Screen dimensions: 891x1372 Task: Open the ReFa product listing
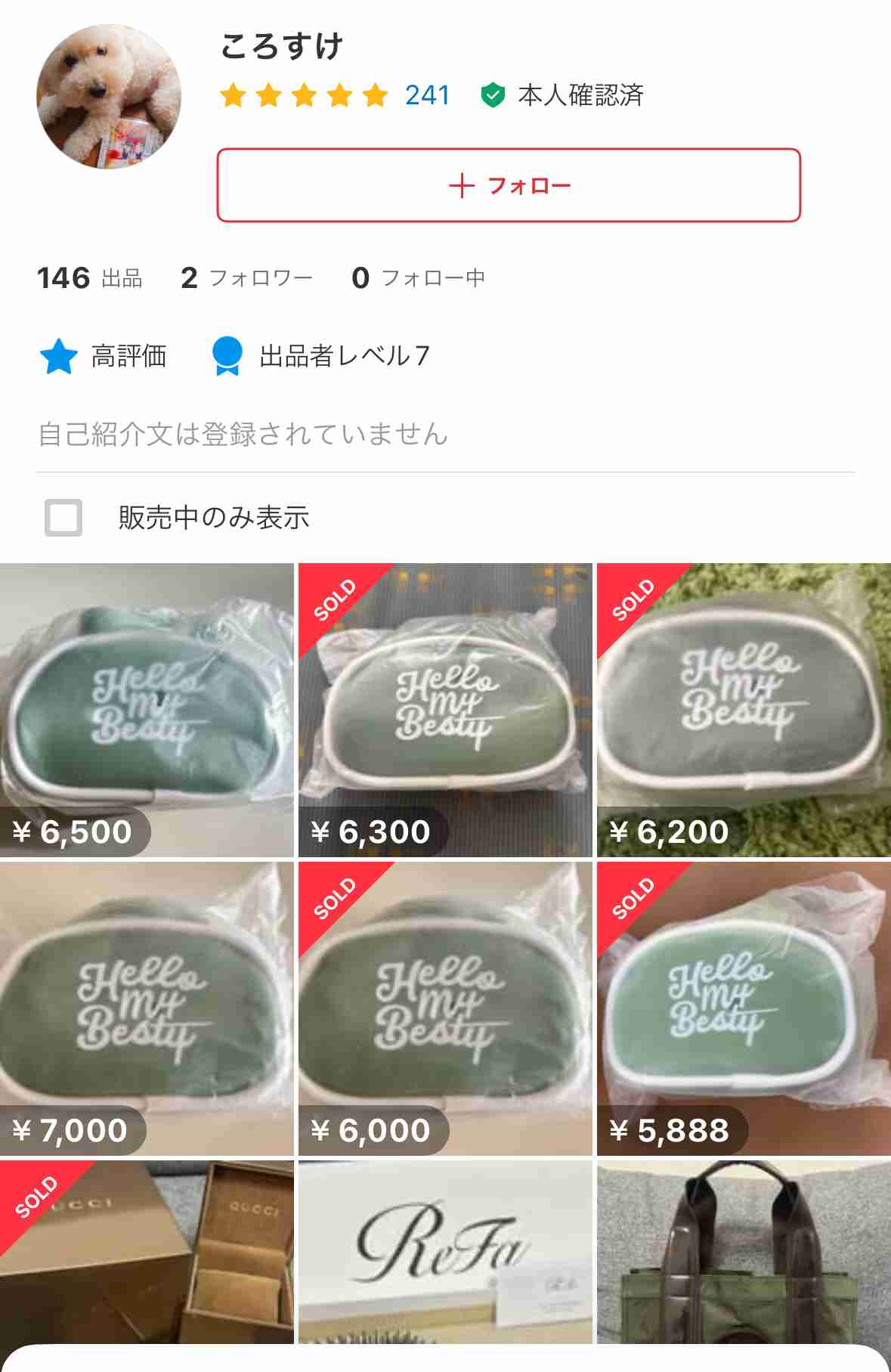coord(445,1255)
